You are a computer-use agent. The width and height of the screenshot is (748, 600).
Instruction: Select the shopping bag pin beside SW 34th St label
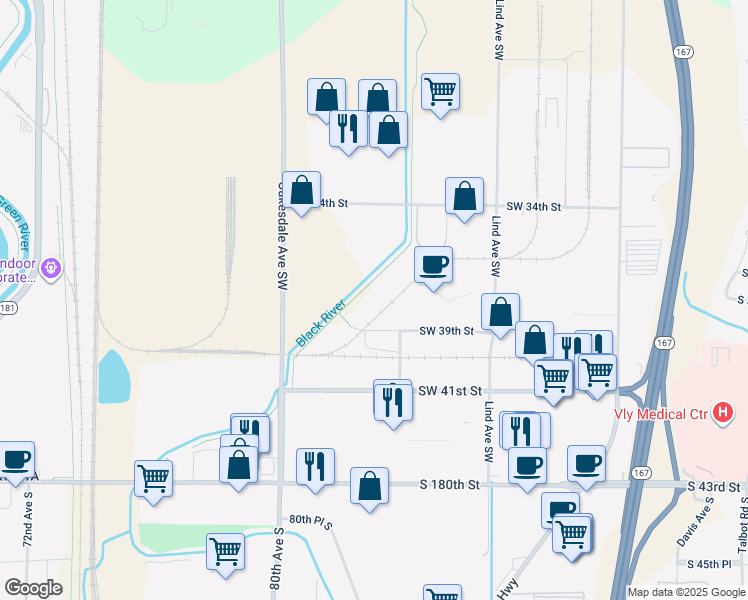(464, 197)
